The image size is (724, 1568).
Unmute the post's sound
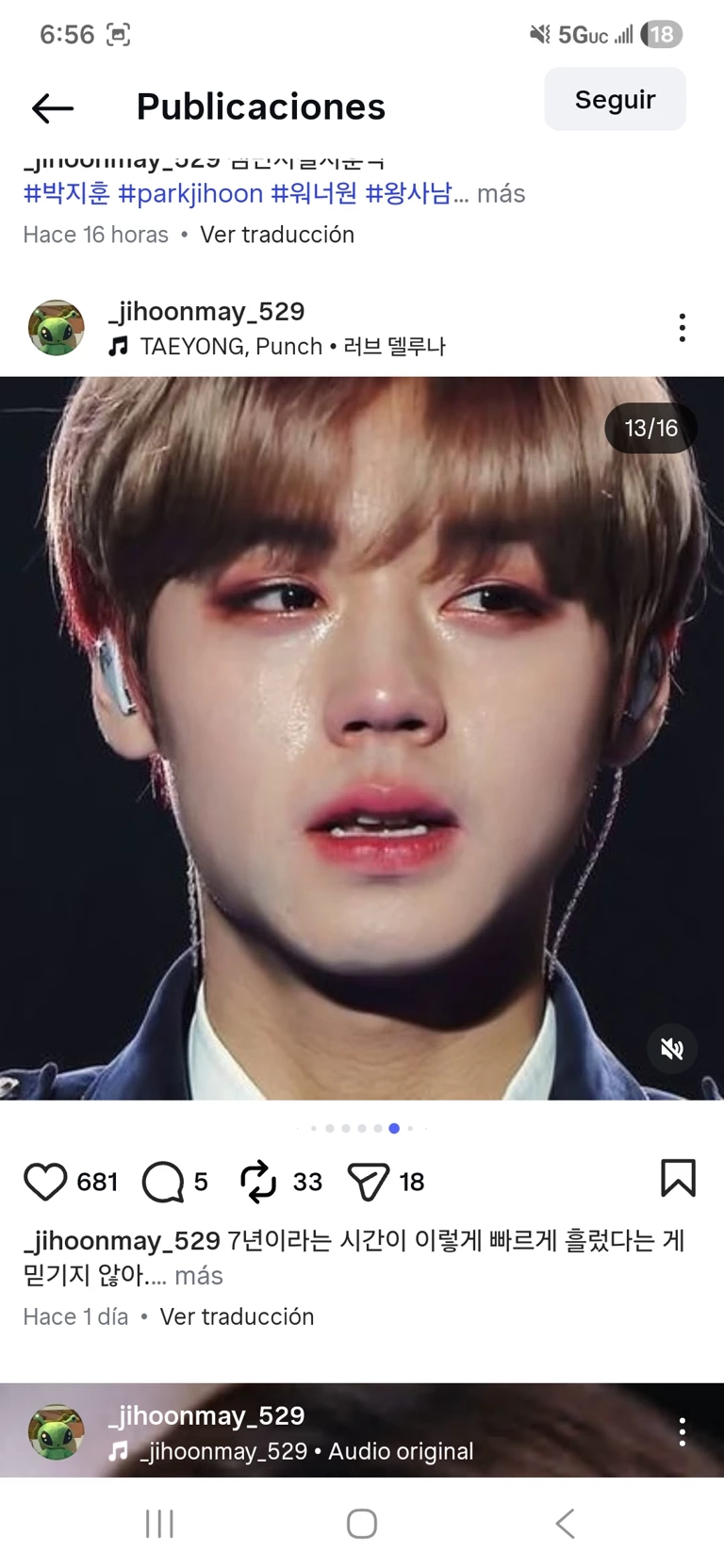tap(671, 1049)
